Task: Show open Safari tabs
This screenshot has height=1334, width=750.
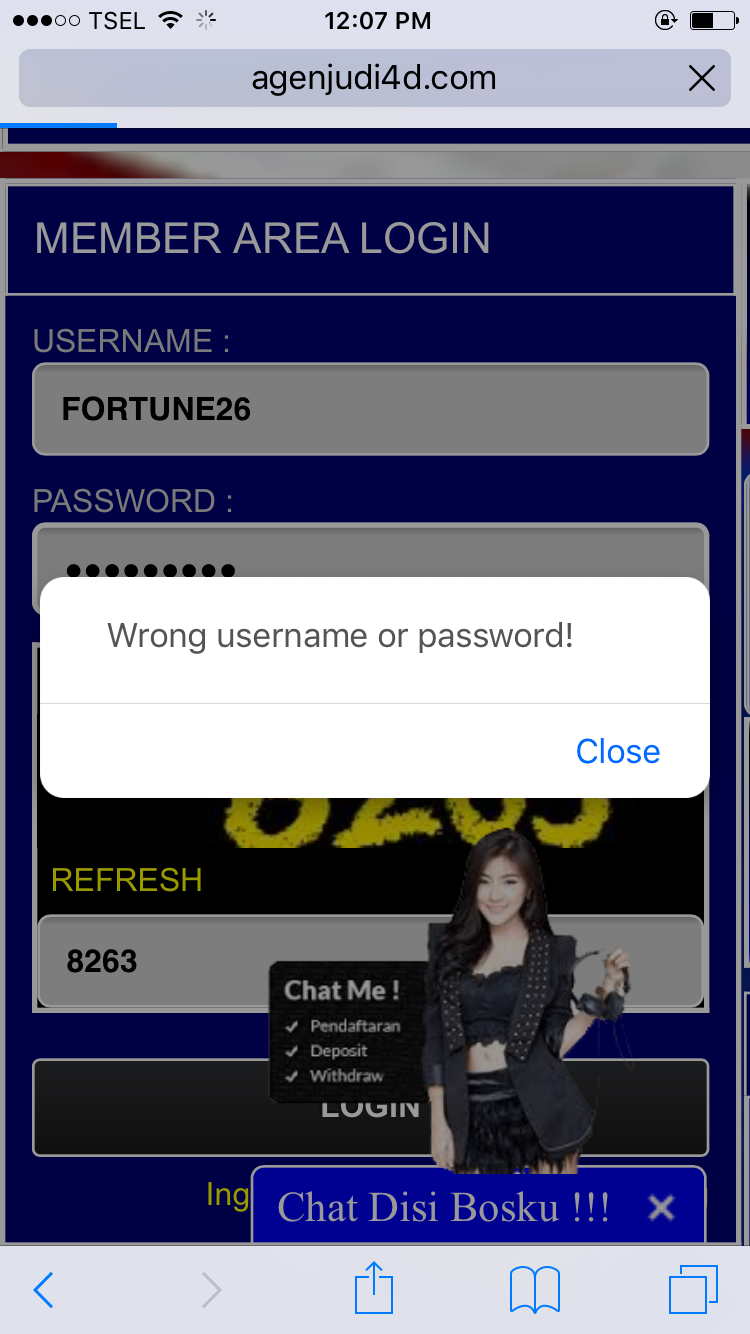Action: point(693,1290)
